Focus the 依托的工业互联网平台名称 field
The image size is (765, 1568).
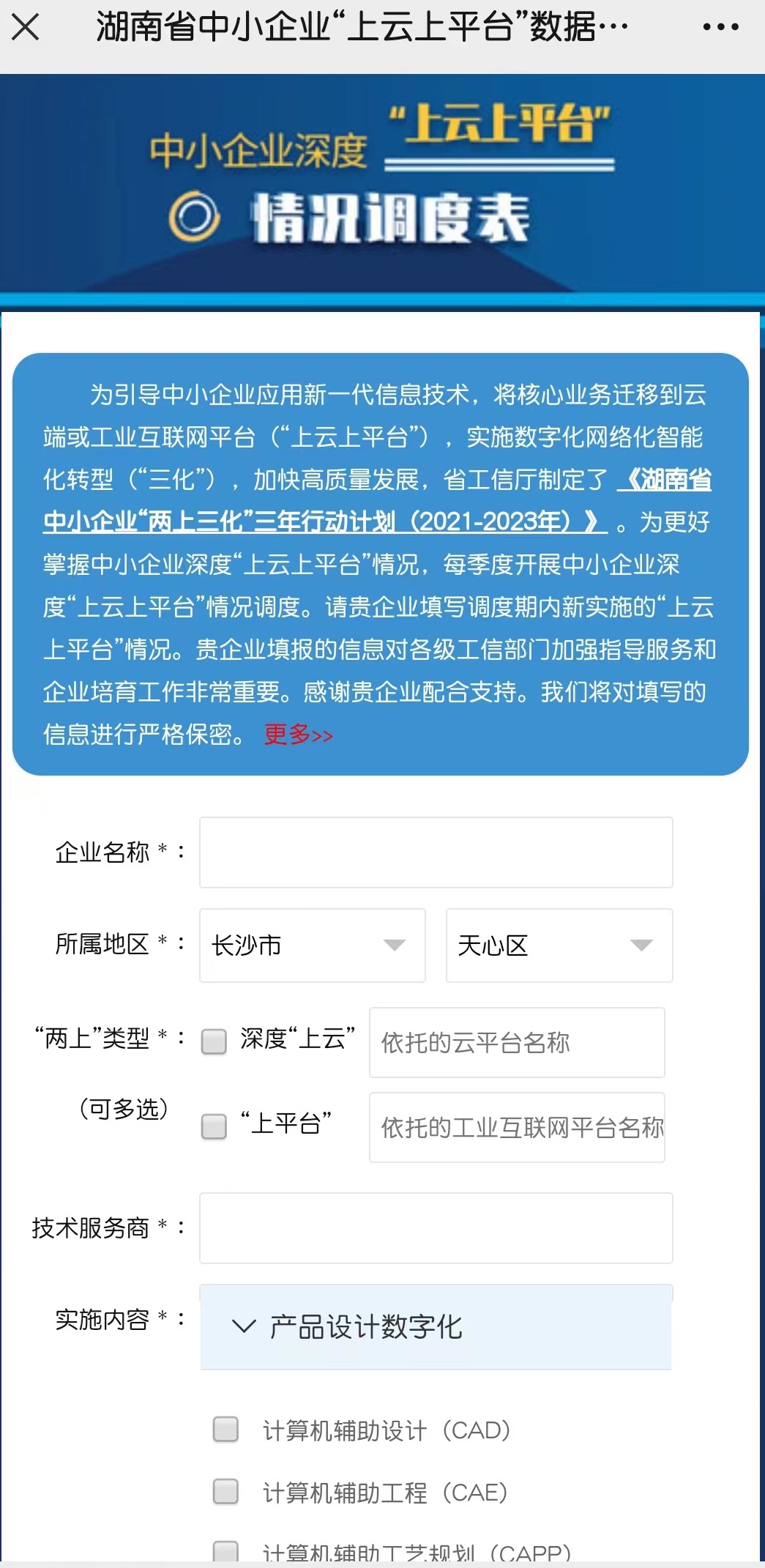click(517, 1127)
